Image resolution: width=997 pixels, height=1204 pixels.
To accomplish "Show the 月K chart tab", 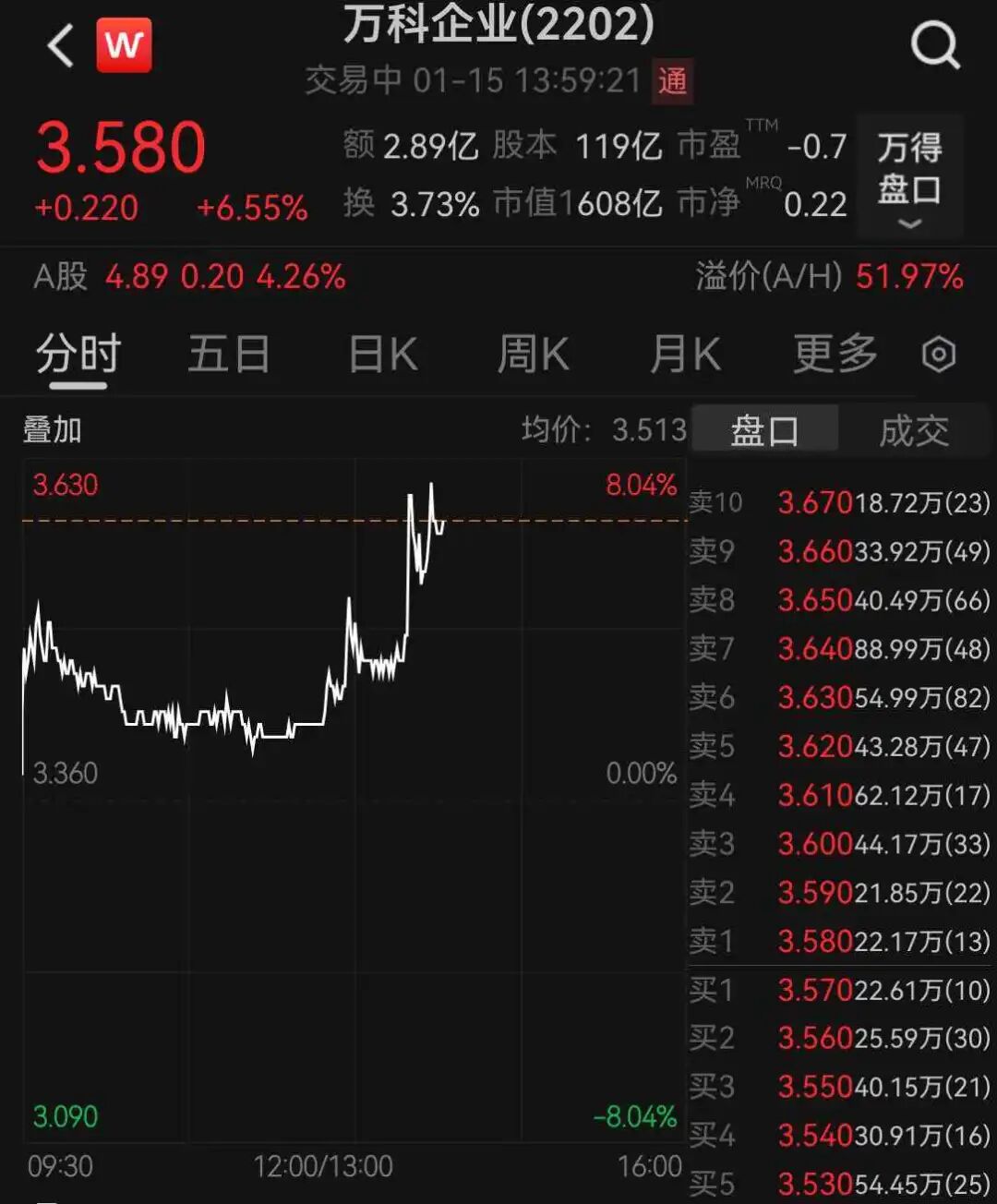I will click(684, 354).
